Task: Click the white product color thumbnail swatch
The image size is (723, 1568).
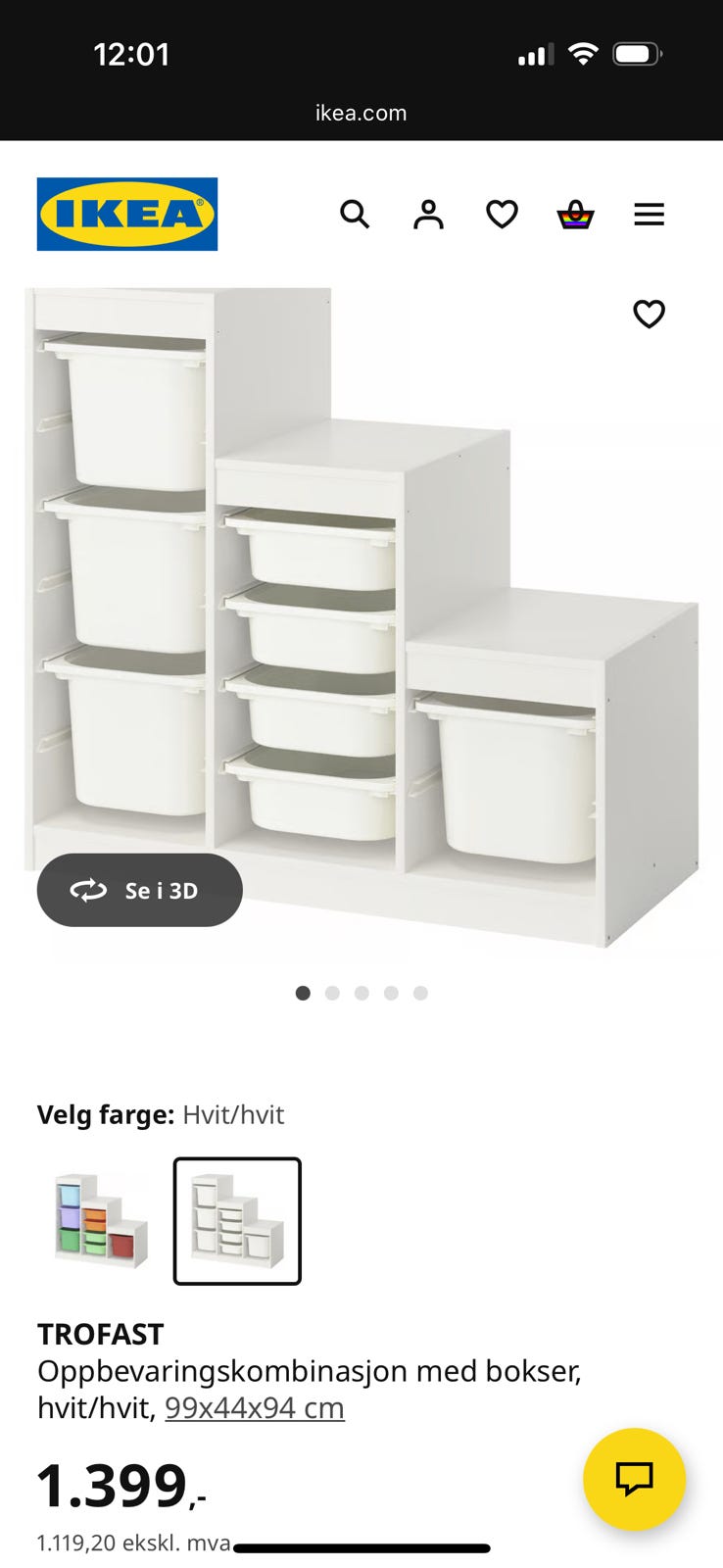Action: point(237,1221)
